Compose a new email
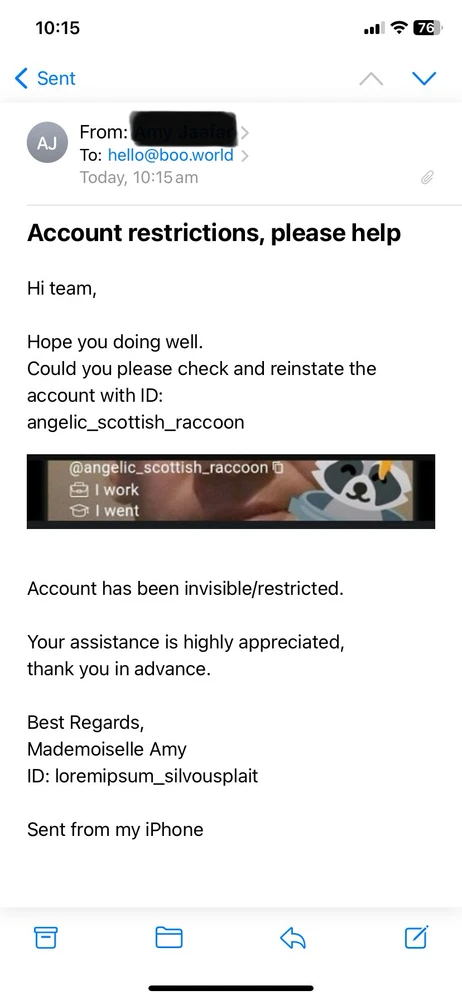462x1000 pixels. (417, 937)
